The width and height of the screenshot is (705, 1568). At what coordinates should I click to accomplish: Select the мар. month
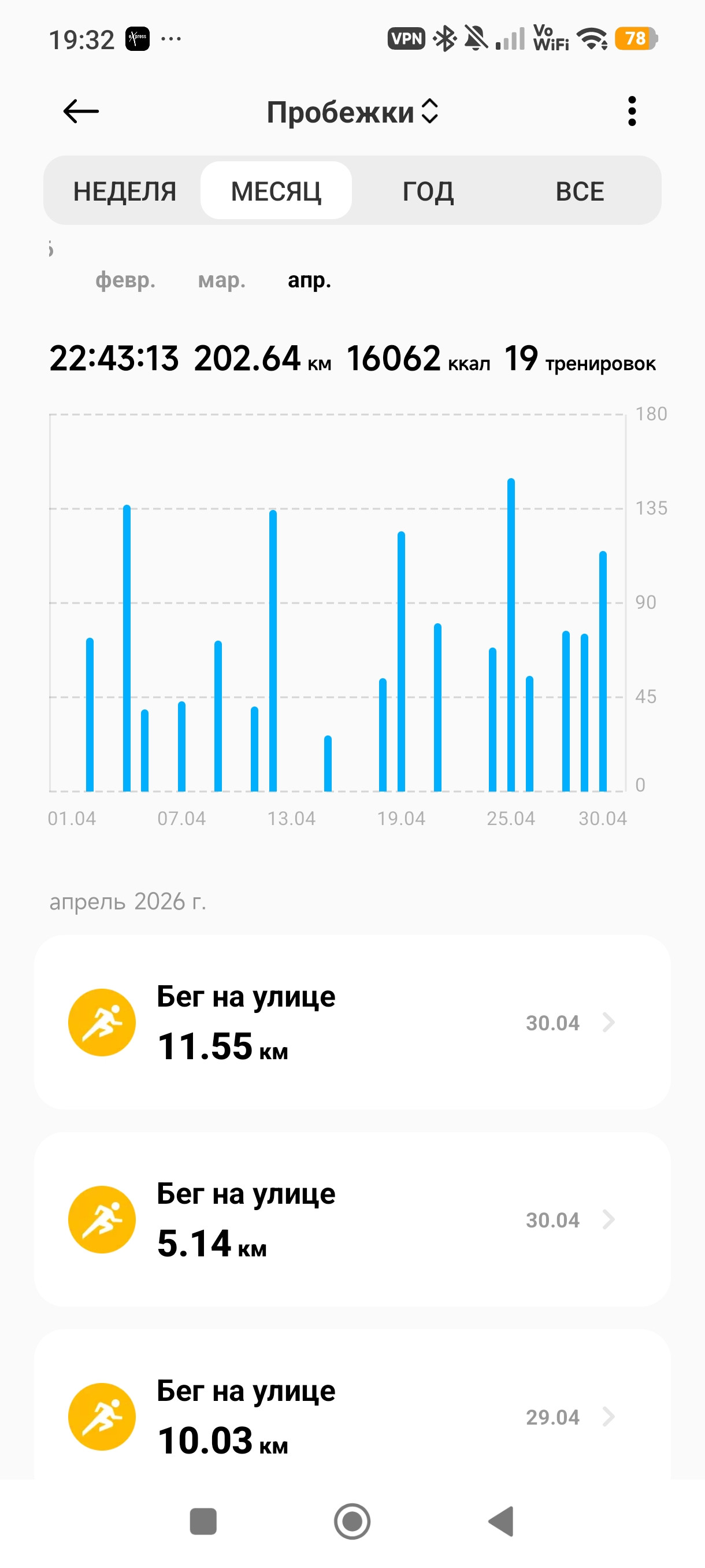point(222,280)
